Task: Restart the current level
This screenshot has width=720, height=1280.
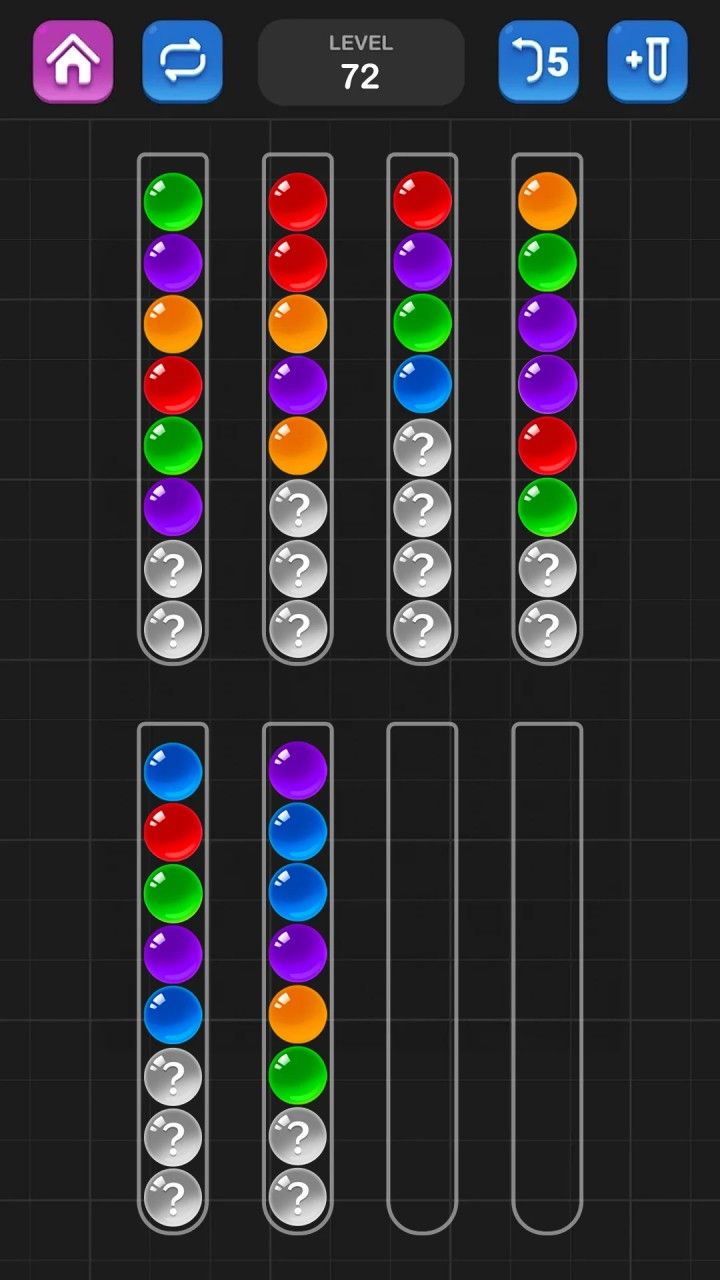Action: pos(182,61)
